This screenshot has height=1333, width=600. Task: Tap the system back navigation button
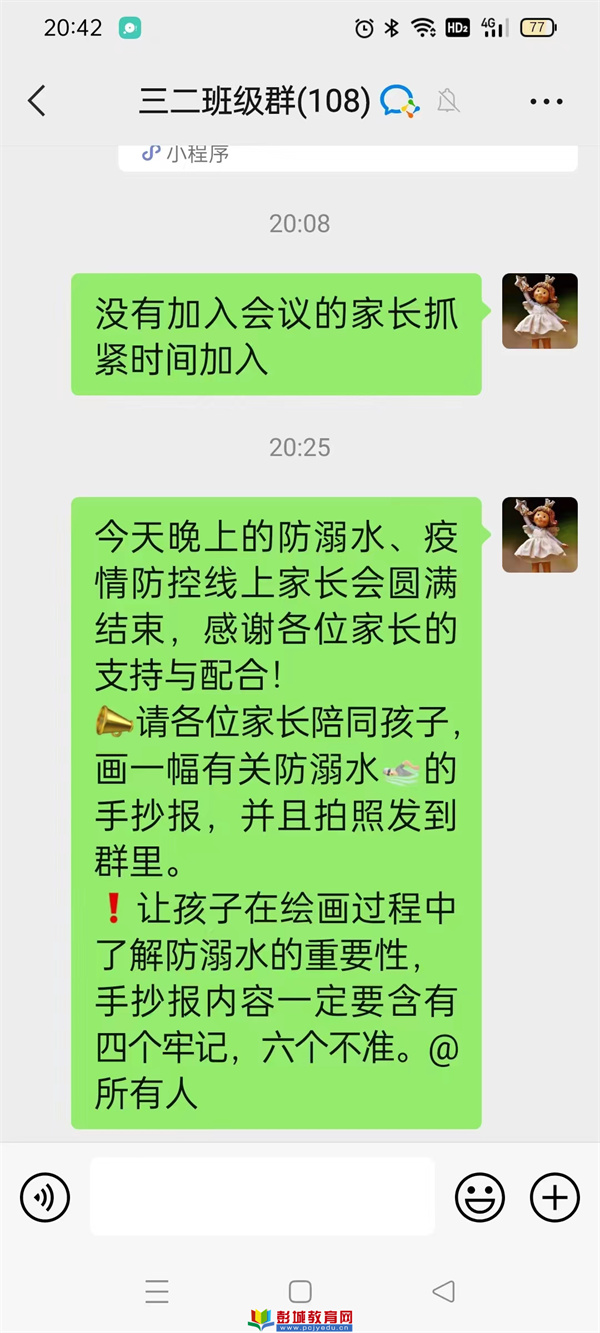(x=443, y=1291)
